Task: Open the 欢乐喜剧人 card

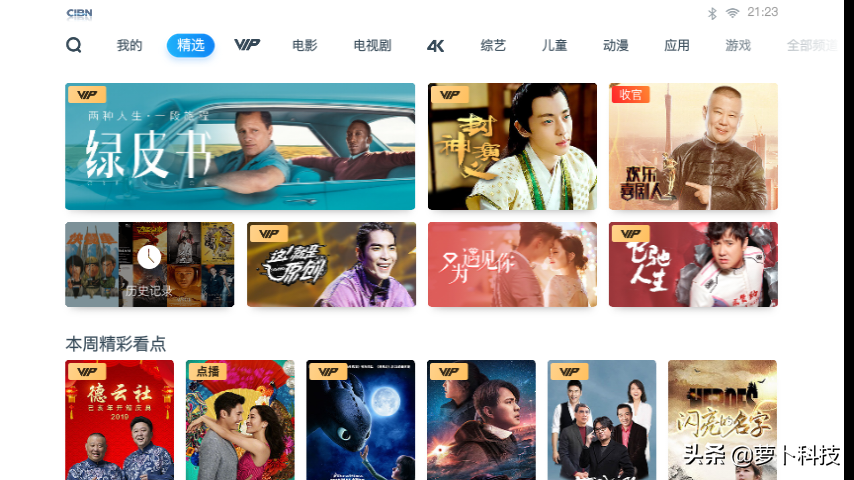Action: tap(693, 146)
